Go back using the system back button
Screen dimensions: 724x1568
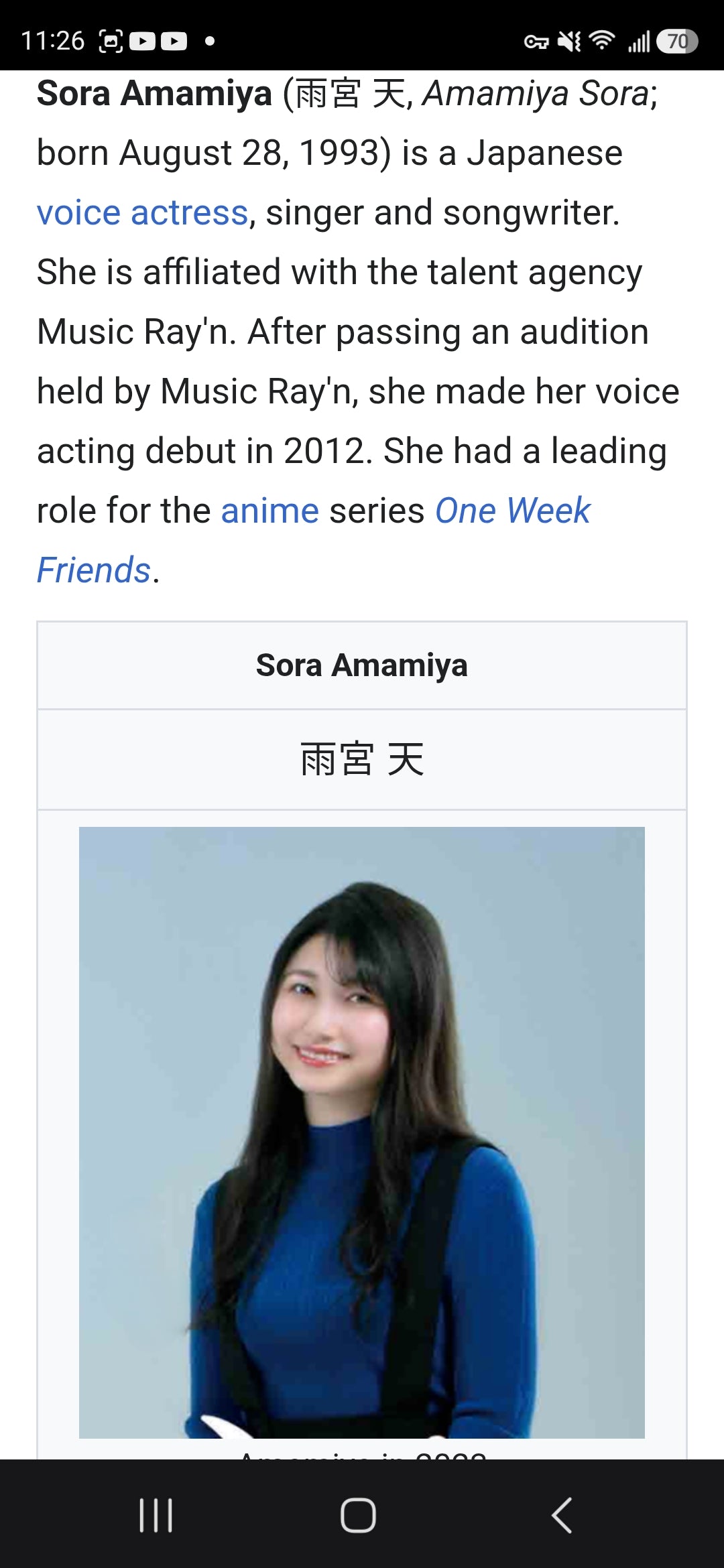pyautogui.click(x=562, y=1515)
